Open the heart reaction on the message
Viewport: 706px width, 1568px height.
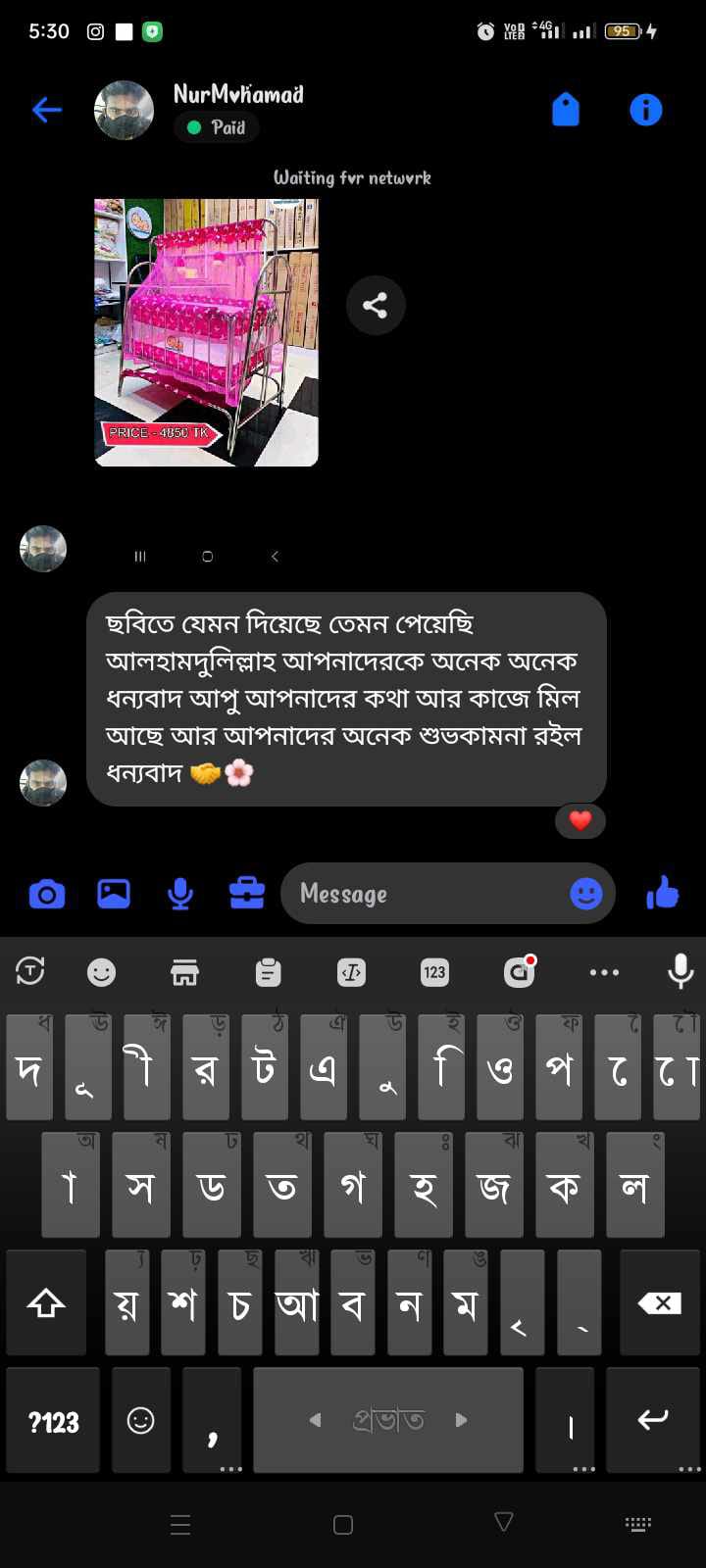point(580,820)
